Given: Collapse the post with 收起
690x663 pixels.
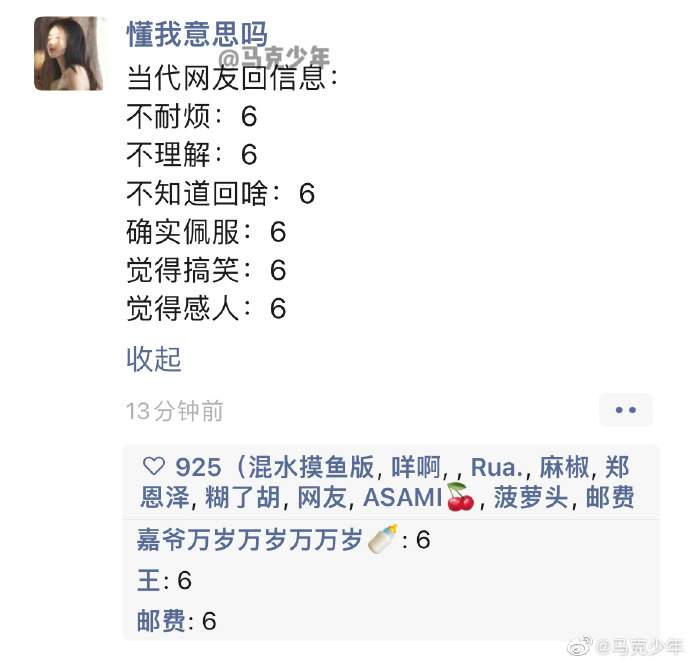Looking at the screenshot, I should point(154,359).
